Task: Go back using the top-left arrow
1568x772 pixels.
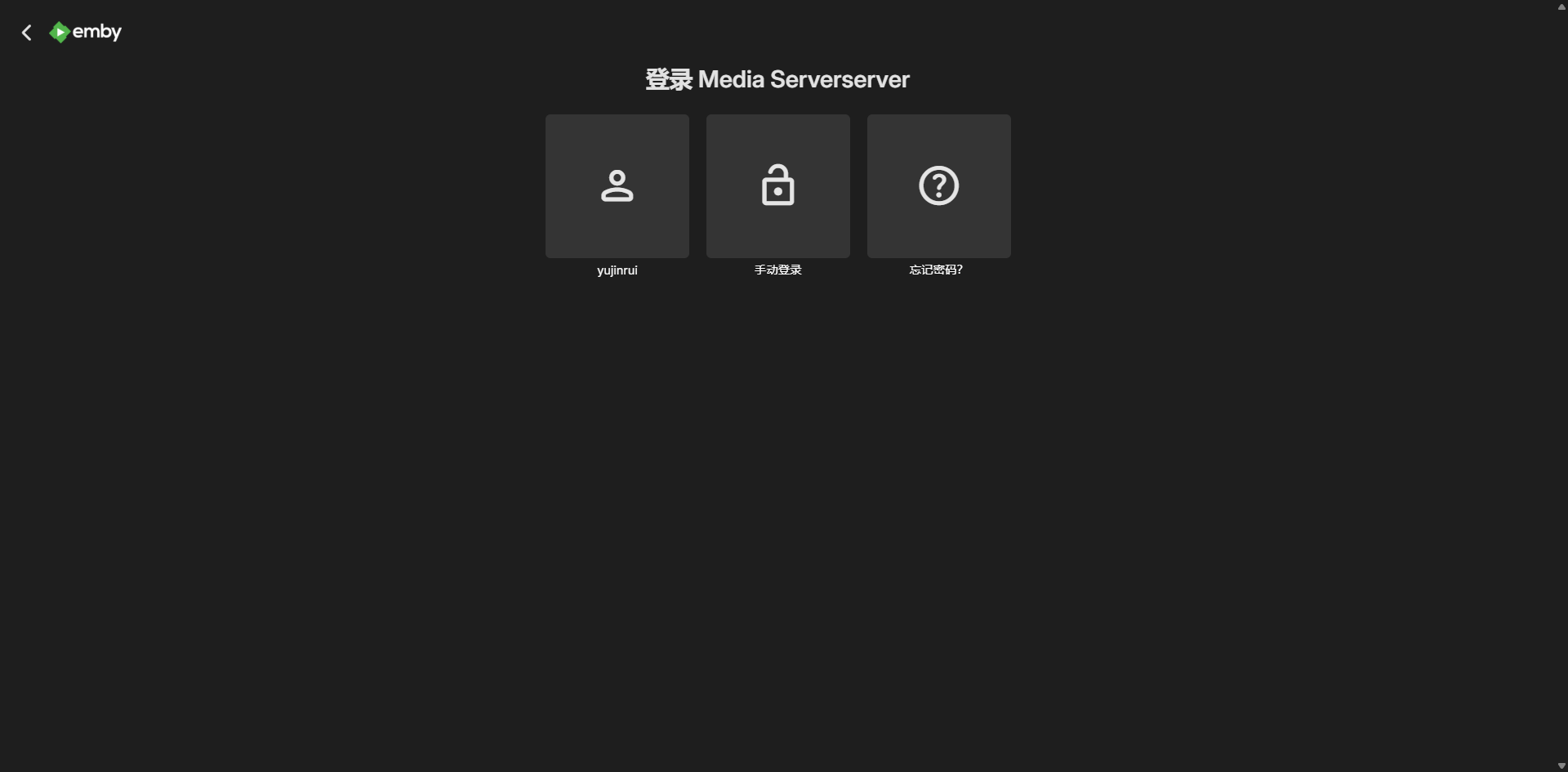Action: tap(26, 33)
